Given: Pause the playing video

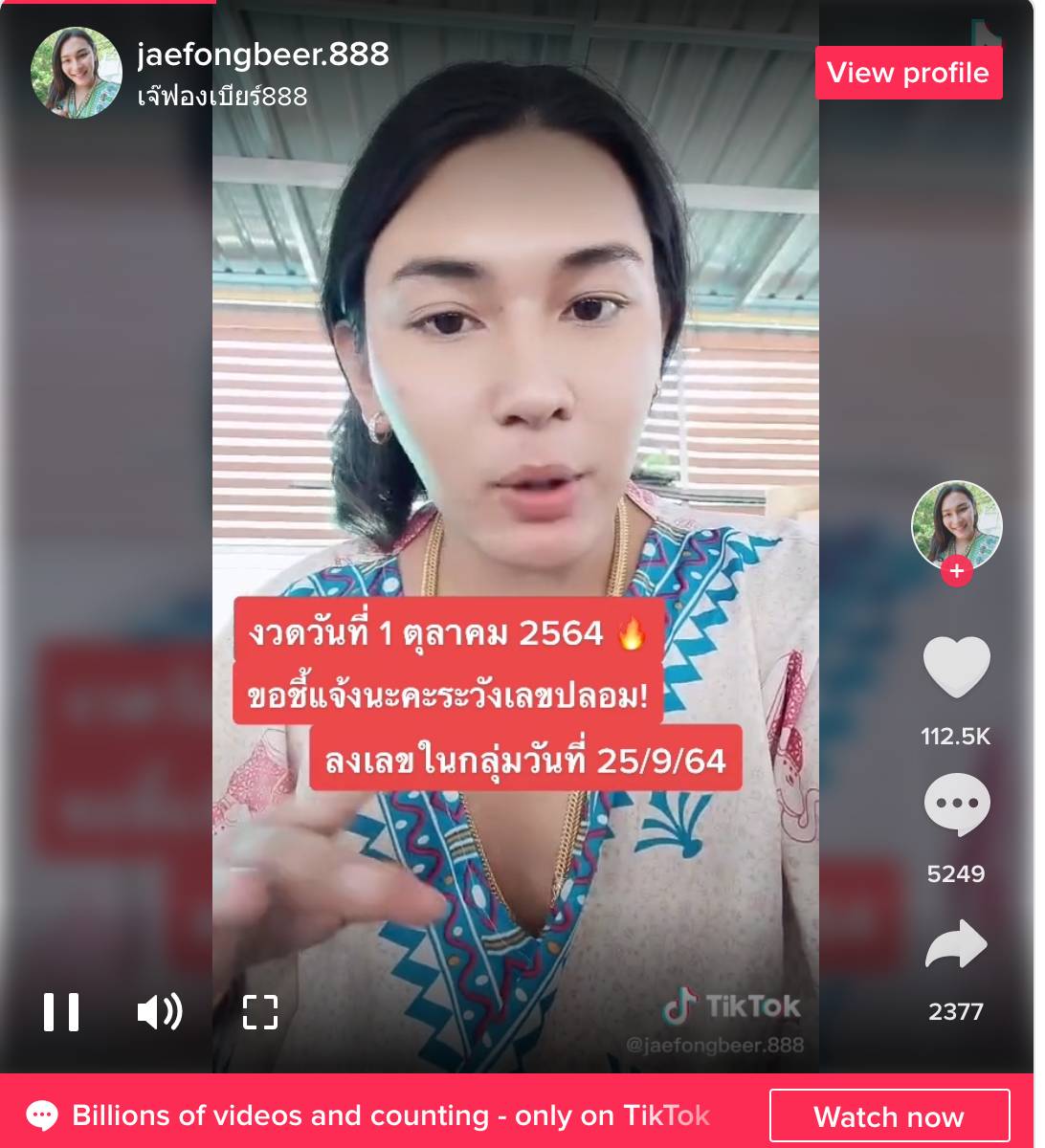Looking at the screenshot, I should point(61,1011).
